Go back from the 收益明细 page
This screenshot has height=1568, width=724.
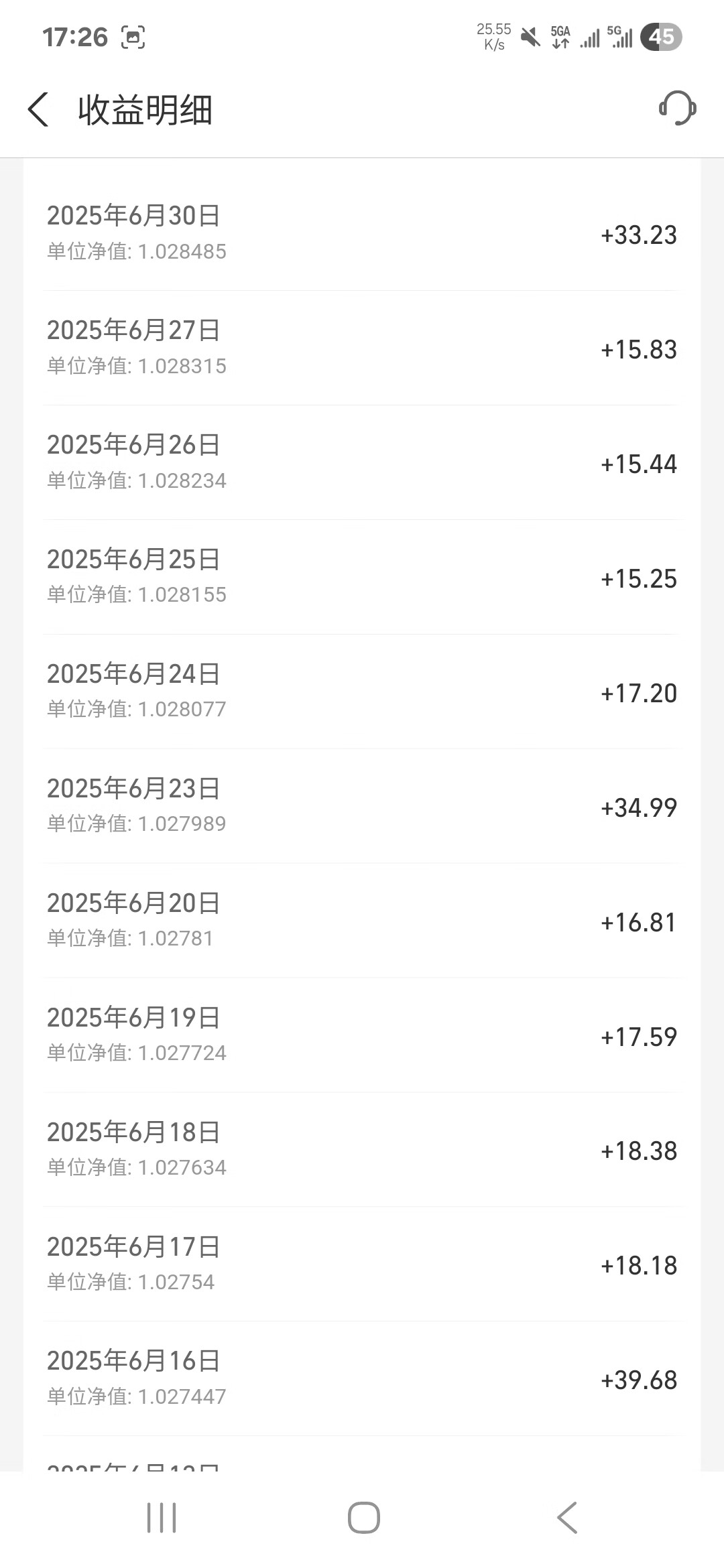click(x=38, y=109)
